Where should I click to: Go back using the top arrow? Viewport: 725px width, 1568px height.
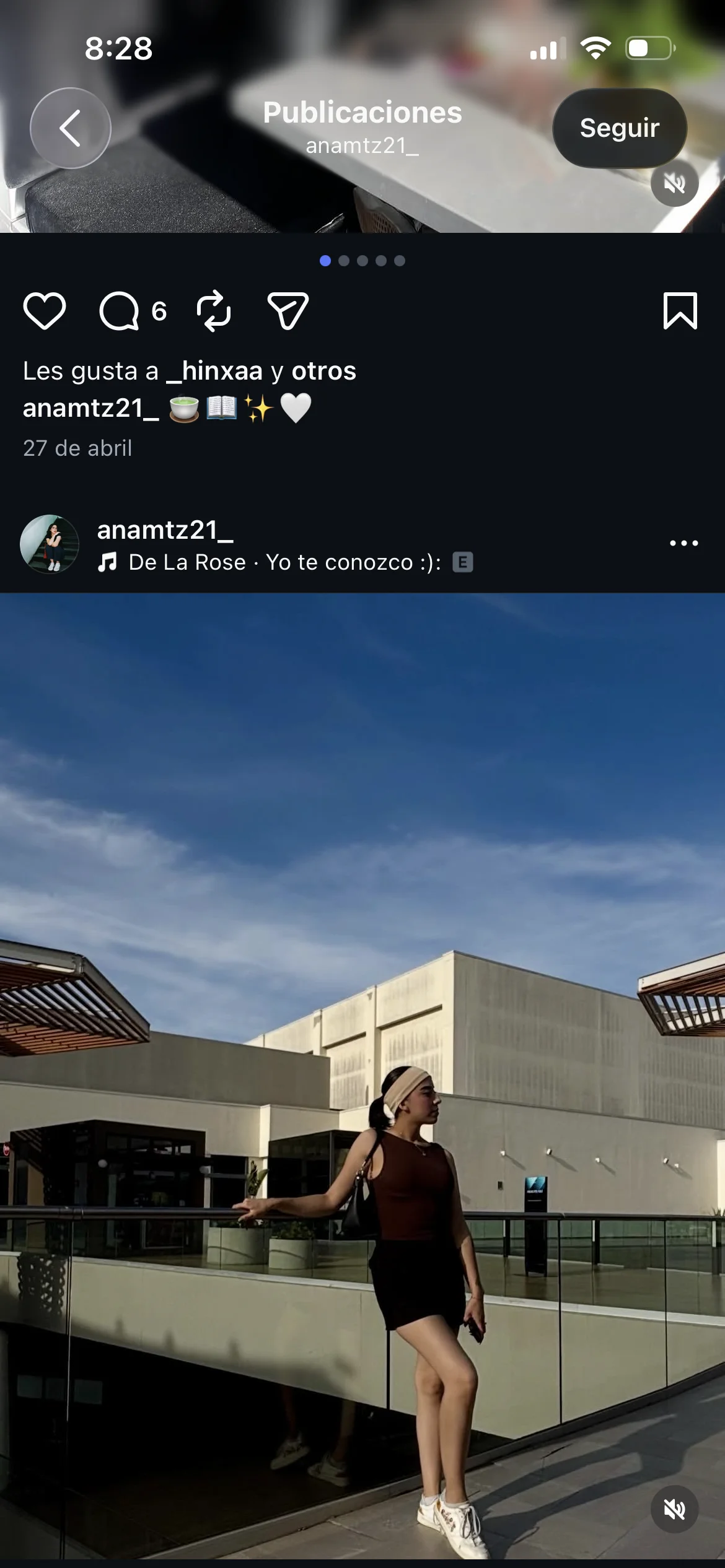(71, 128)
